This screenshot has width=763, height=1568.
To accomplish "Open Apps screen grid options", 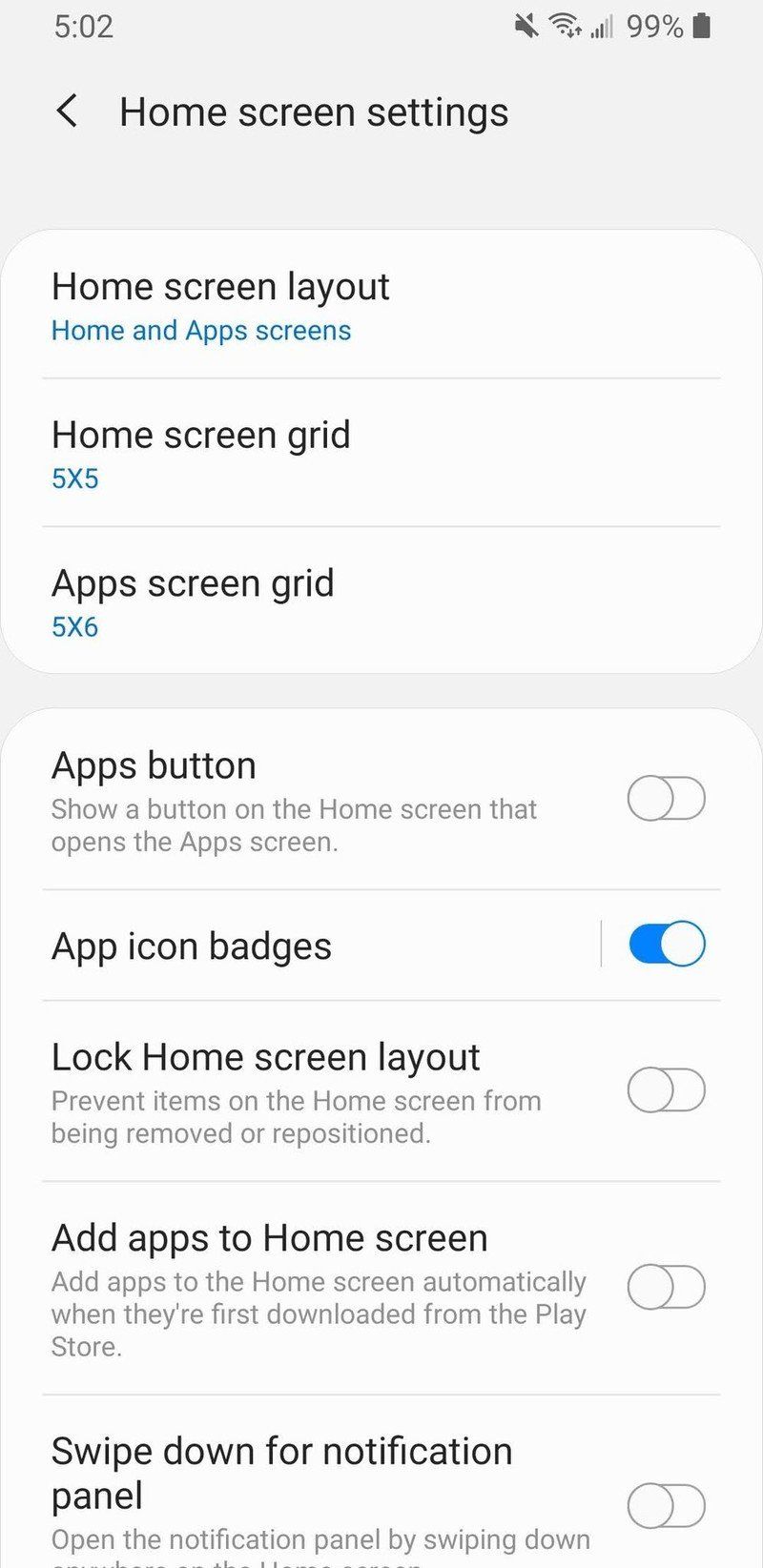I will (194, 583).
